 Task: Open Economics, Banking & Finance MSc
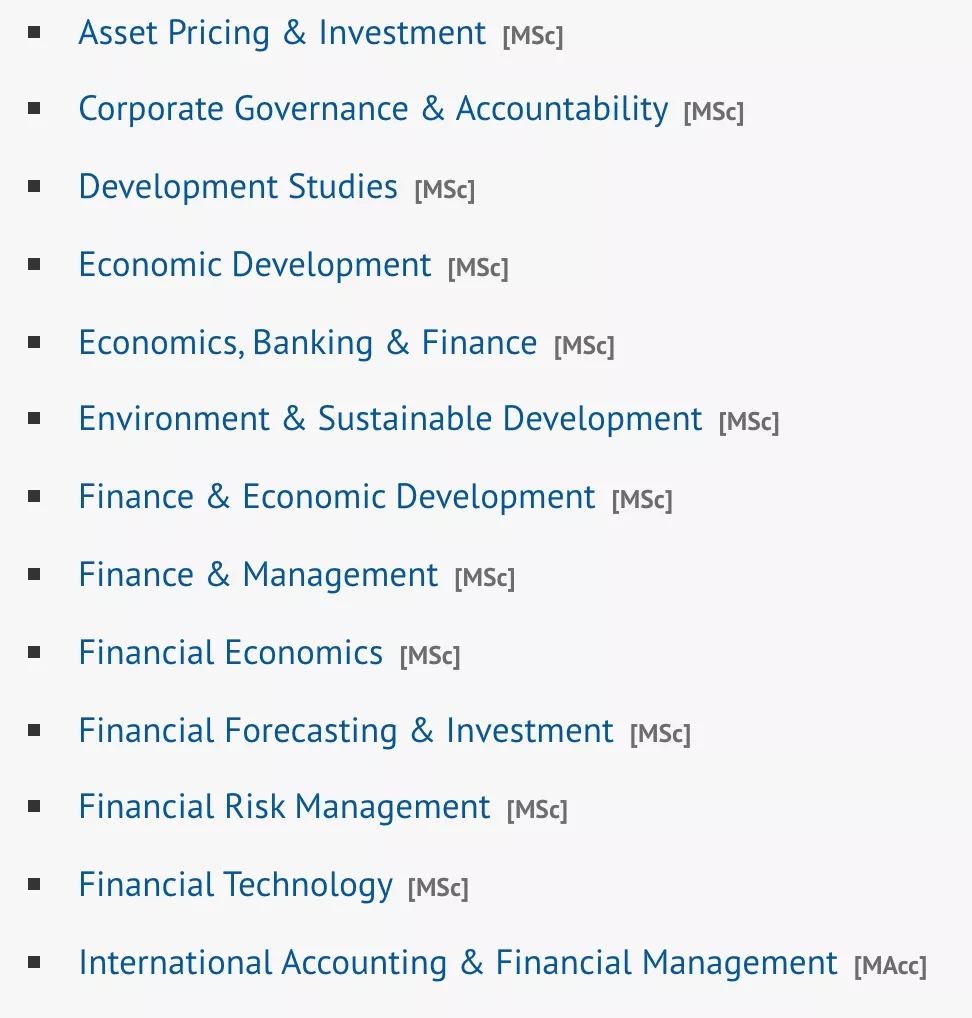coord(308,342)
